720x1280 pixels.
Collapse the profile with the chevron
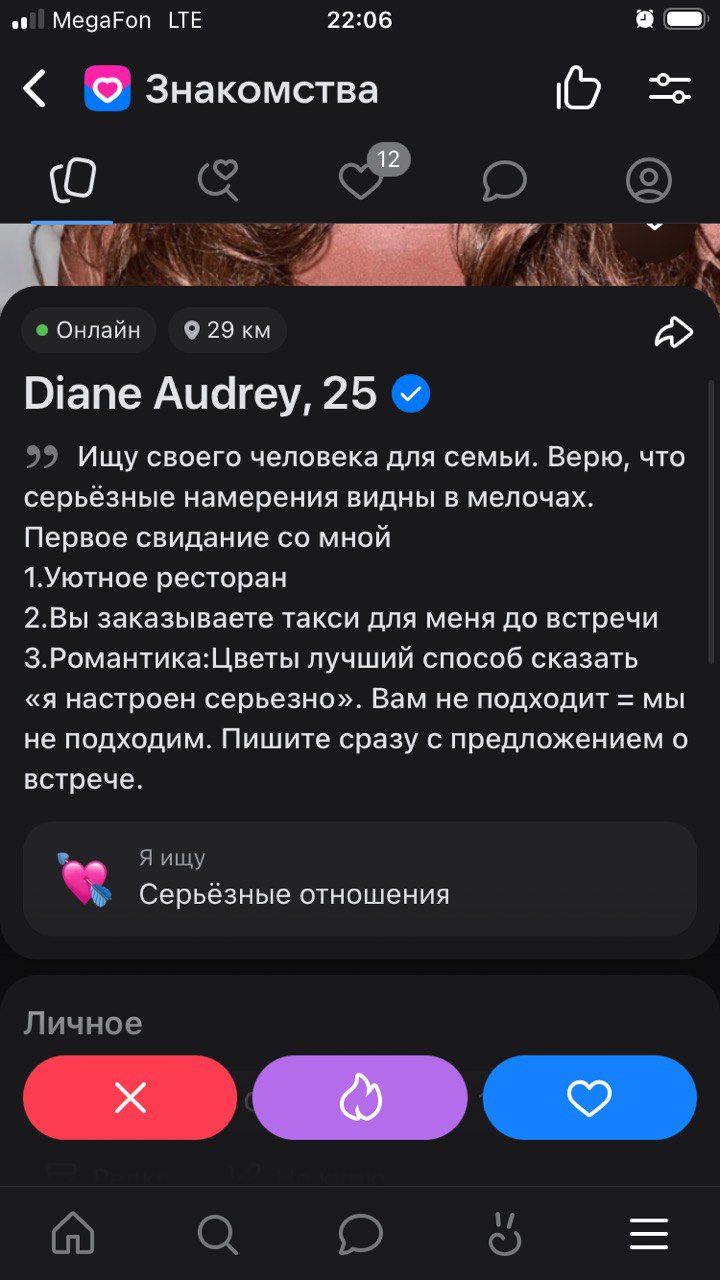click(655, 230)
